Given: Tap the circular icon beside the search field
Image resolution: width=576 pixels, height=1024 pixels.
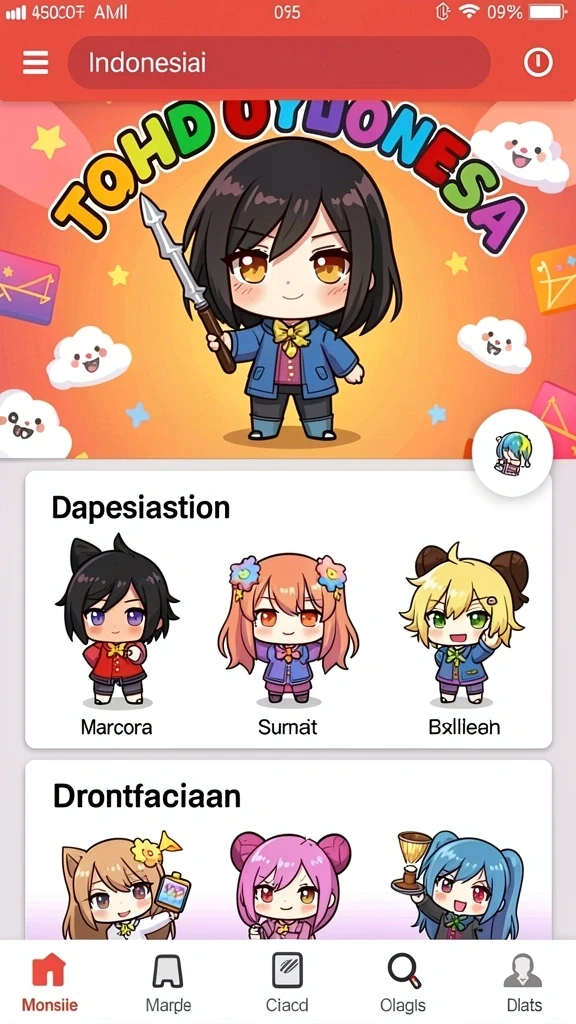Looking at the screenshot, I should [x=538, y=63].
